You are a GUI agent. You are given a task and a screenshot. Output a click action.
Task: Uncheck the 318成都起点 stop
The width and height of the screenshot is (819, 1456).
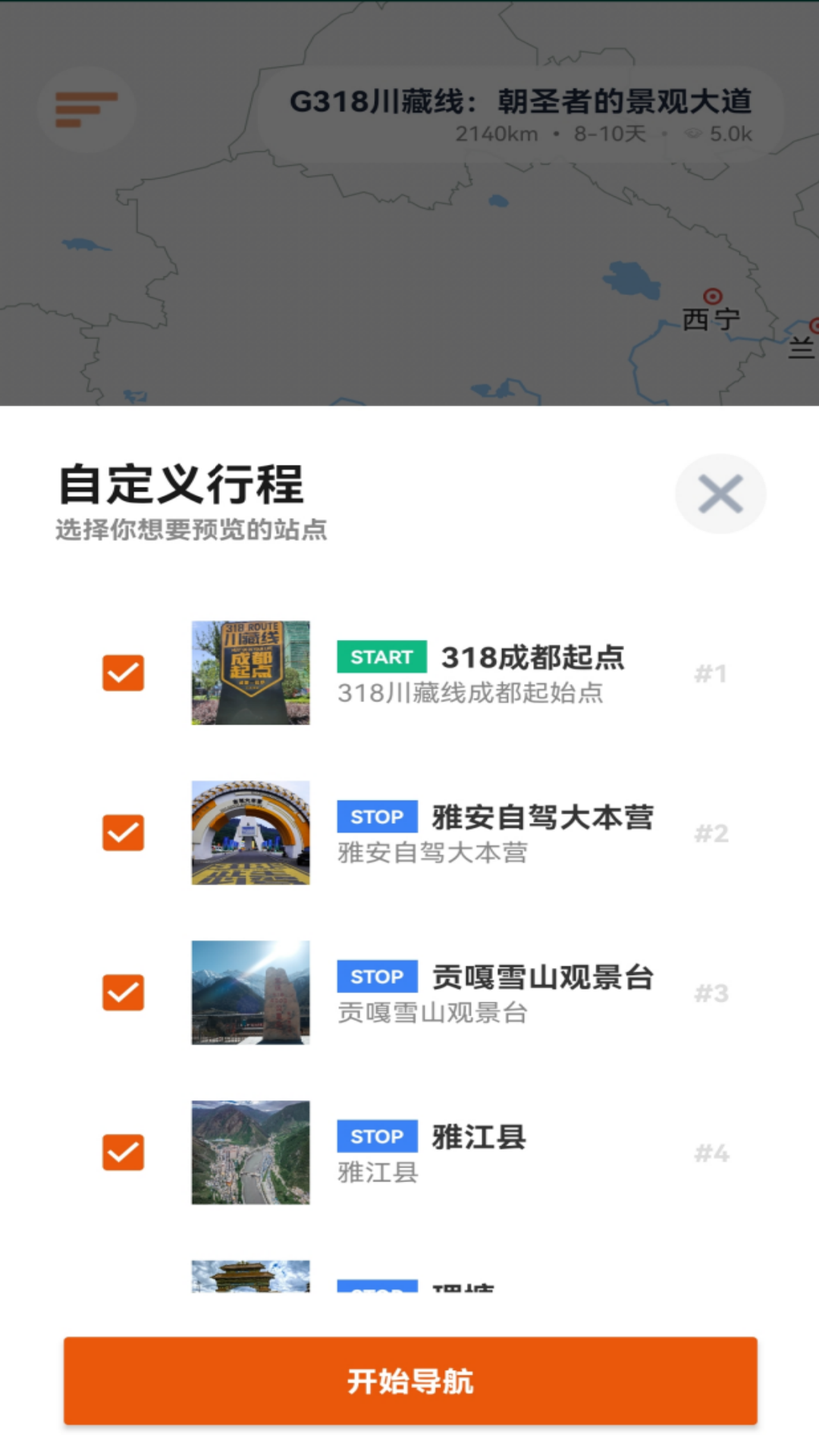coord(123,673)
